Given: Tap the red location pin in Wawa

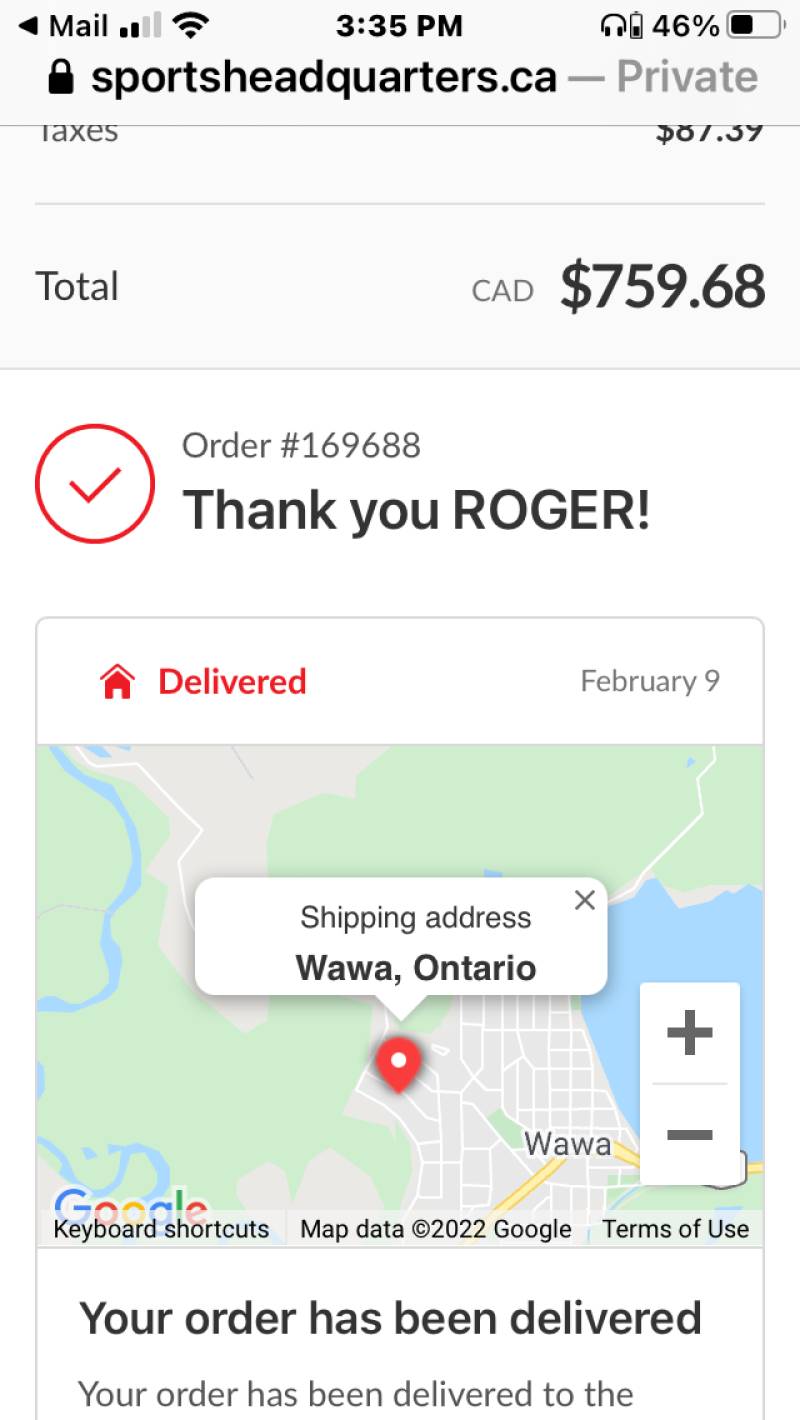Looking at the screenshot, I should [399, 1066].
